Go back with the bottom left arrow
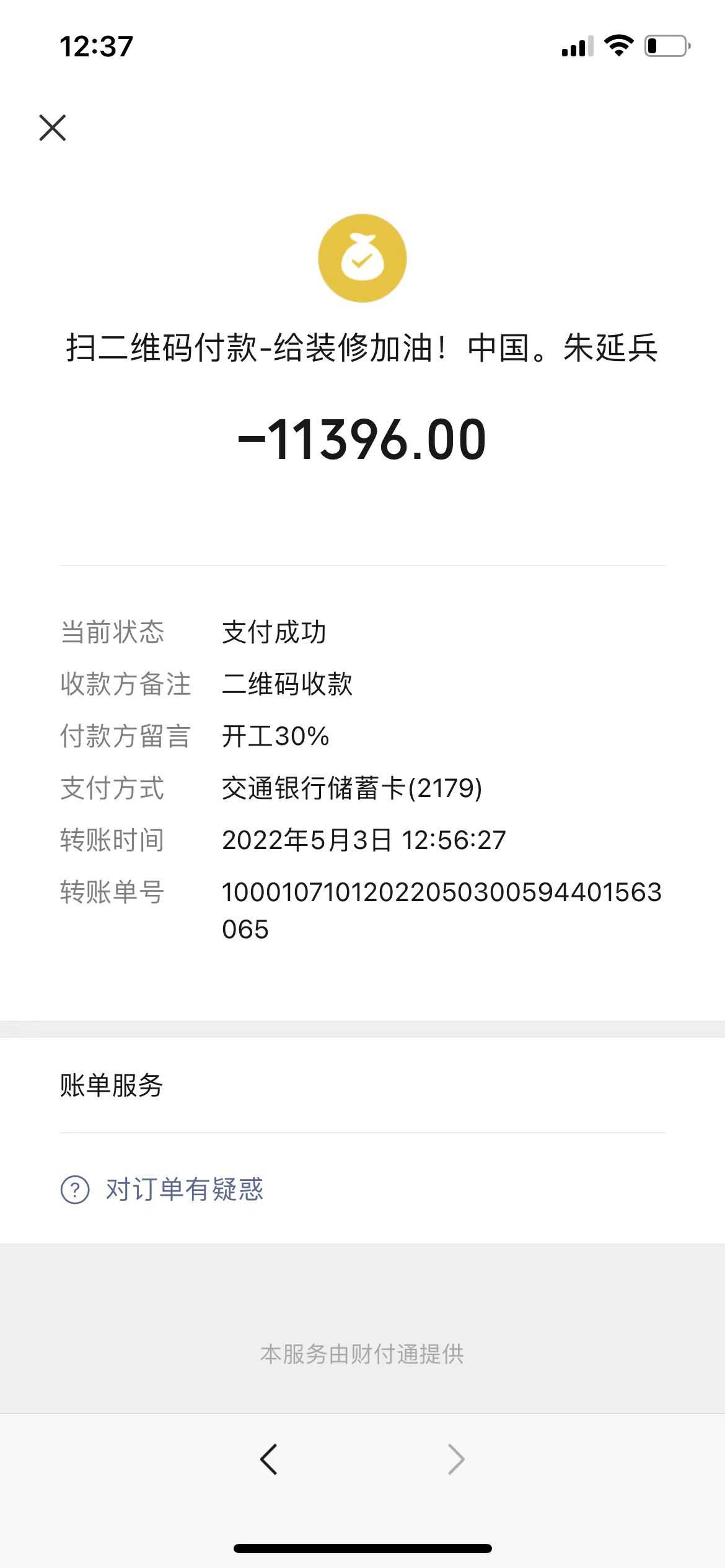This screenshot has width=725, height=1568. click(x=268, y=1460)
